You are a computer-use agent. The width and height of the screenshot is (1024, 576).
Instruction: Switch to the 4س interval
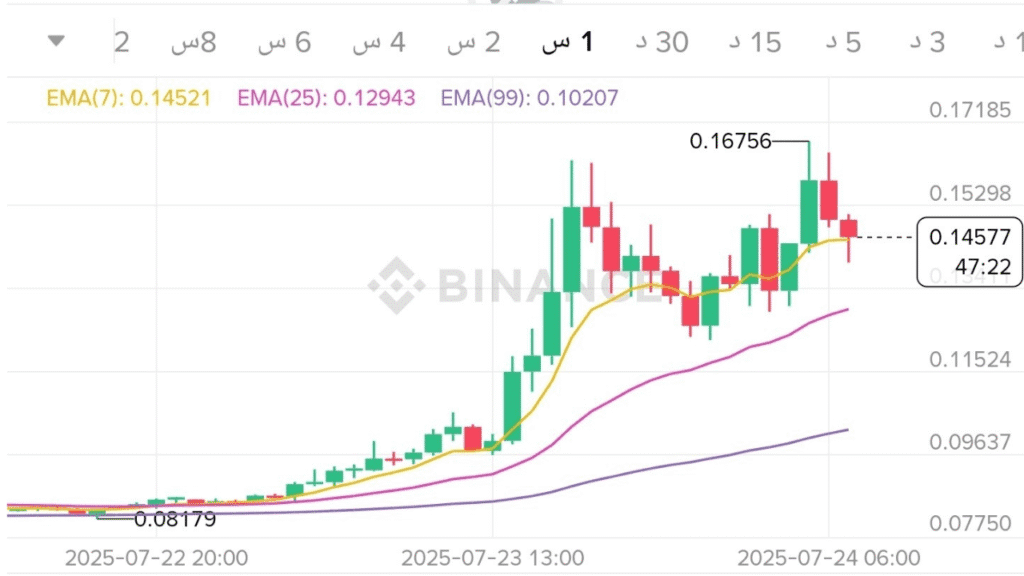pos(379,42)
